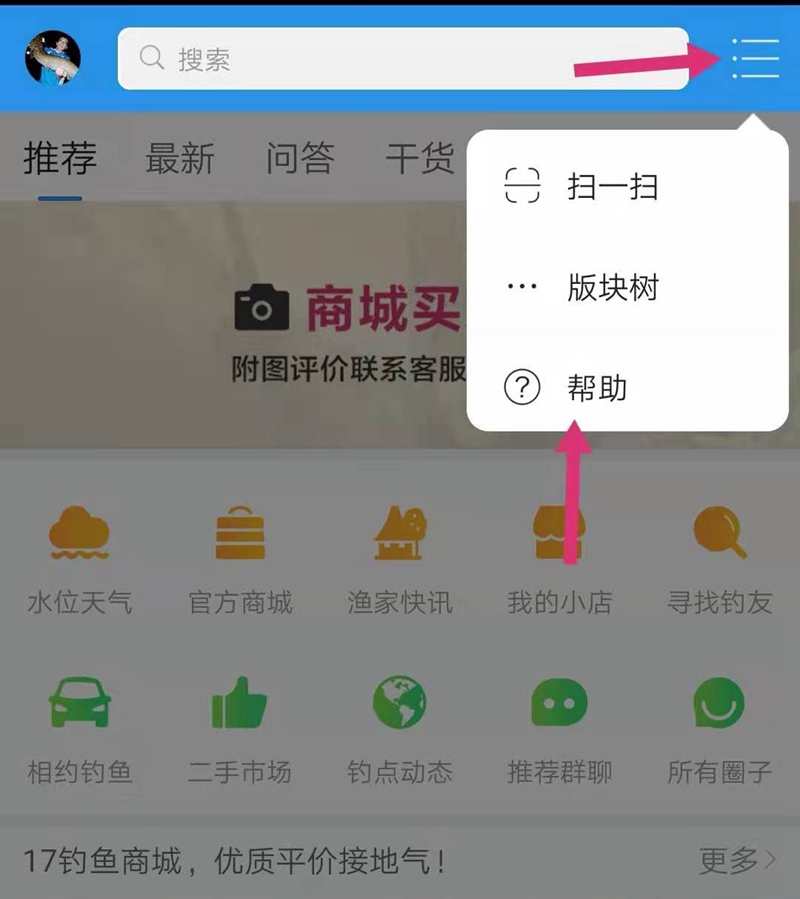Open 版块树 in the popup menu

pos(611,288)
